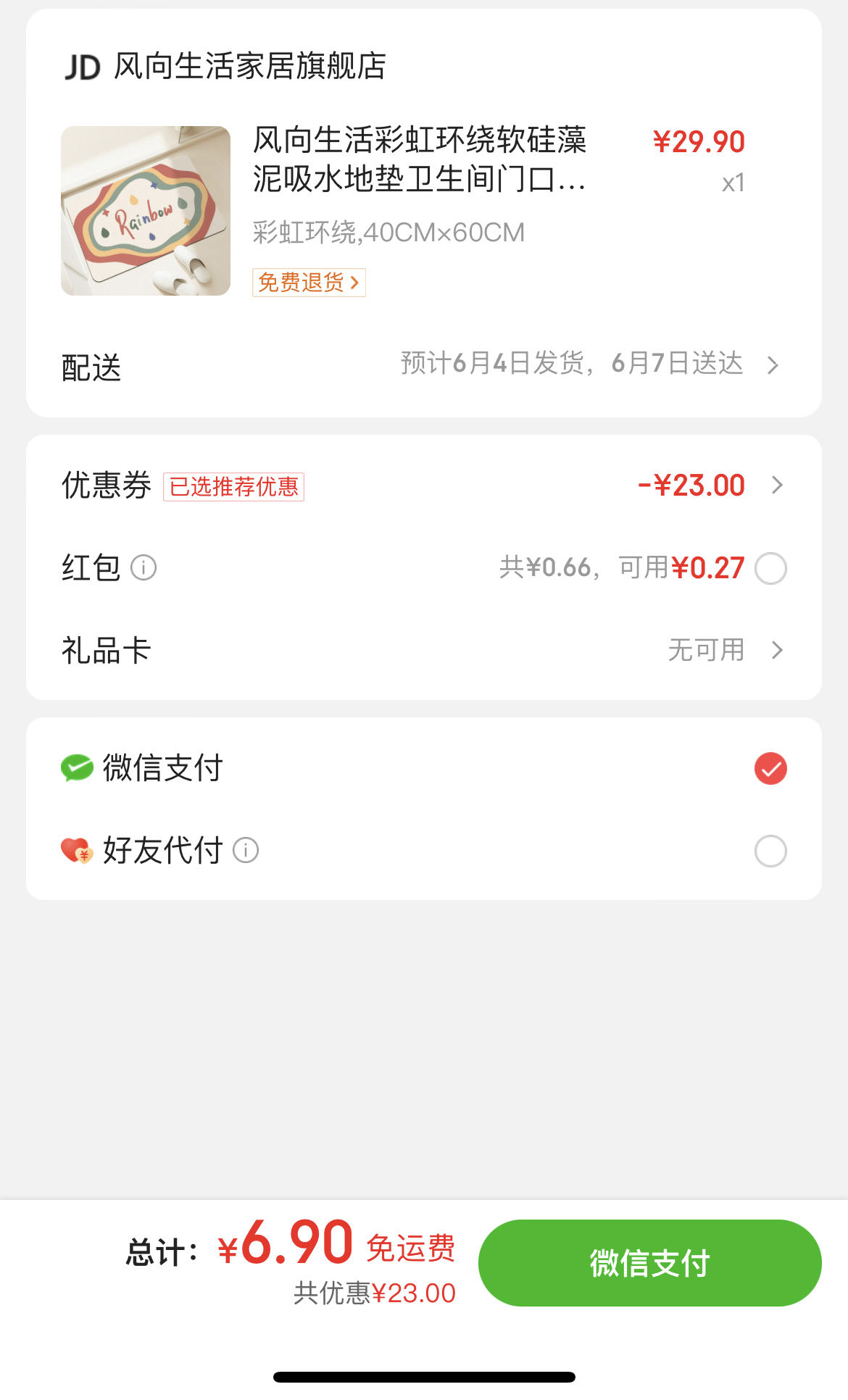Open the 优惠券 coupon selection row
848x1400 pixels.
click(x=424, y=486)
